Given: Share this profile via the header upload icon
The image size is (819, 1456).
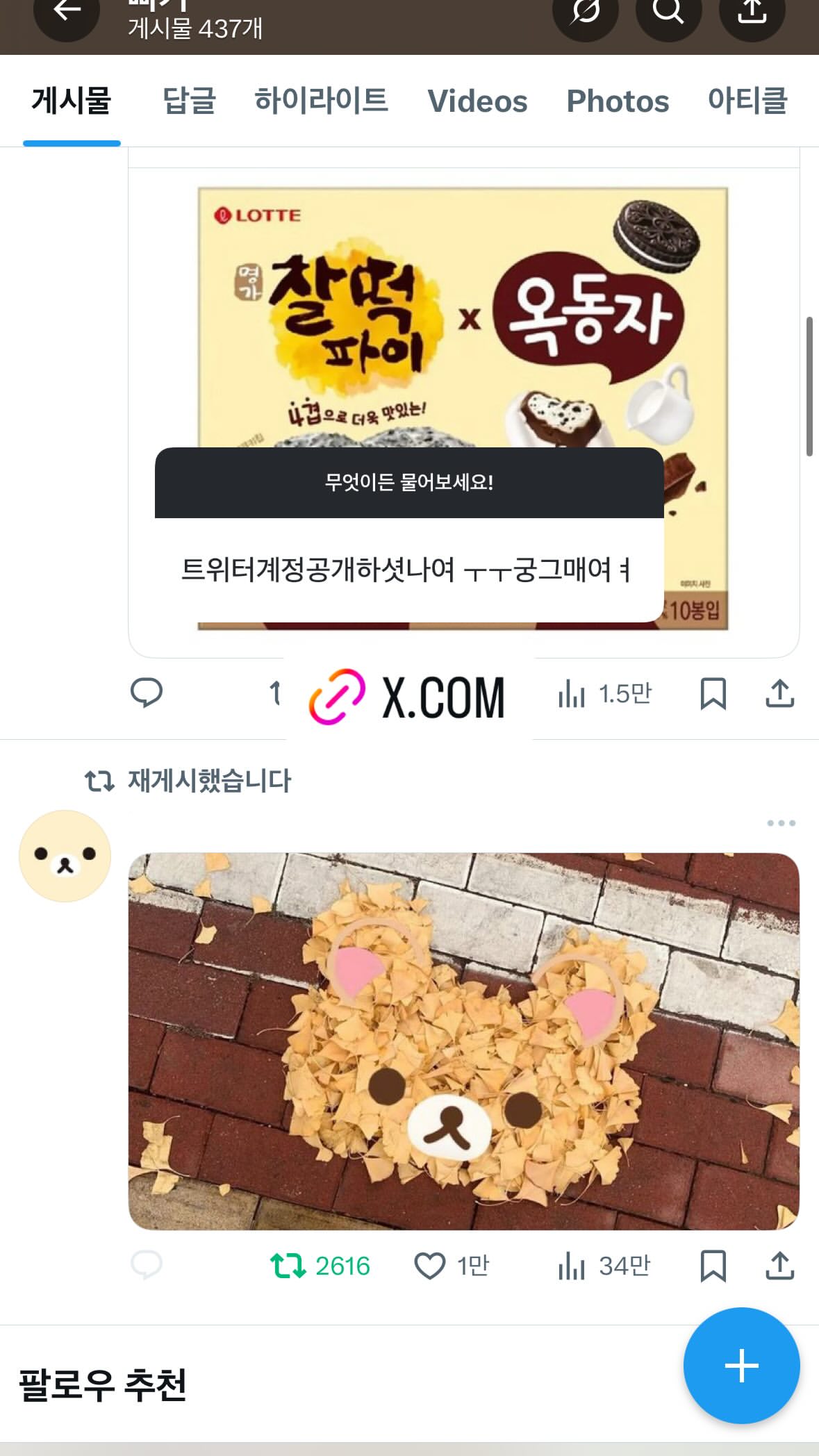Looking at the screenshot, I should coord(752,11).
